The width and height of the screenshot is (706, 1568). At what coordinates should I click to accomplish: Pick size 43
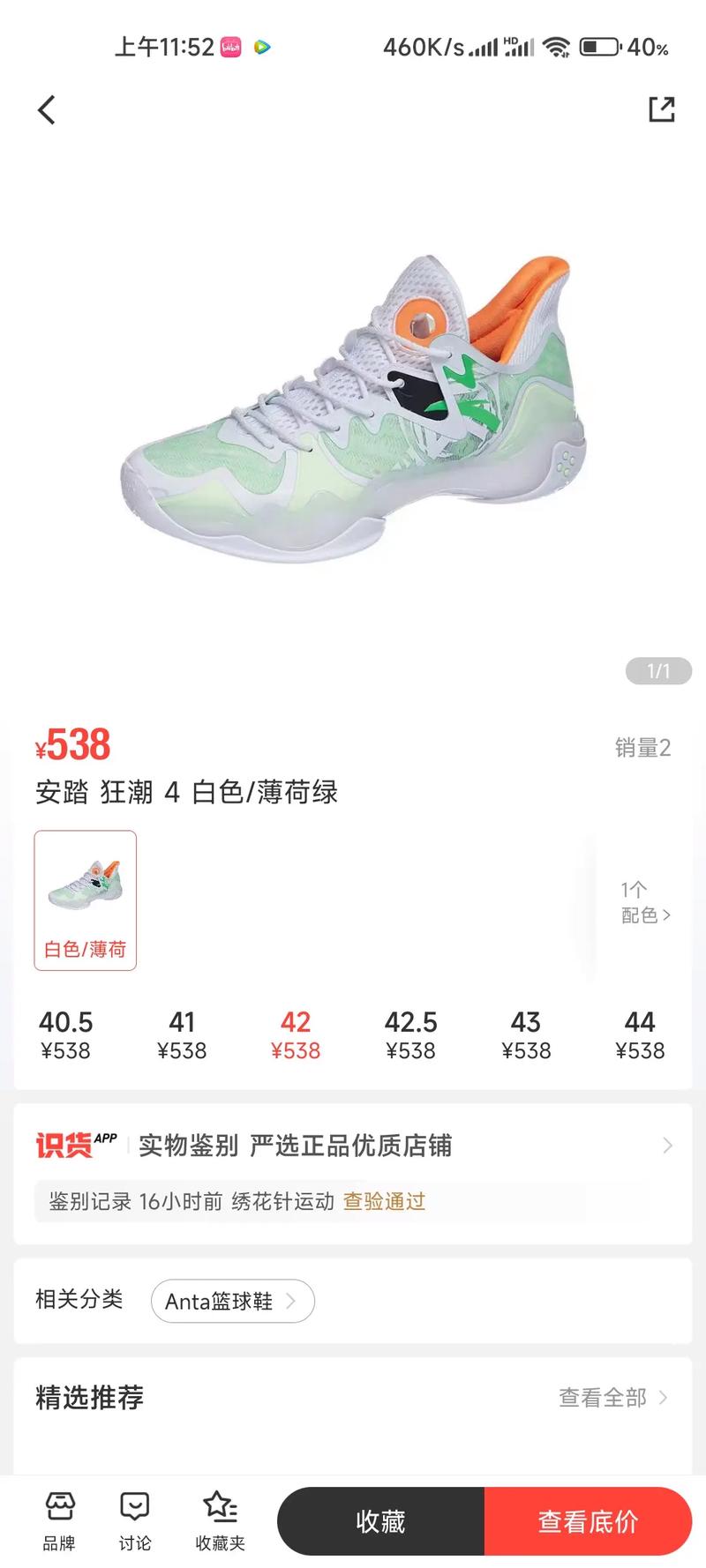point(526,1035)
